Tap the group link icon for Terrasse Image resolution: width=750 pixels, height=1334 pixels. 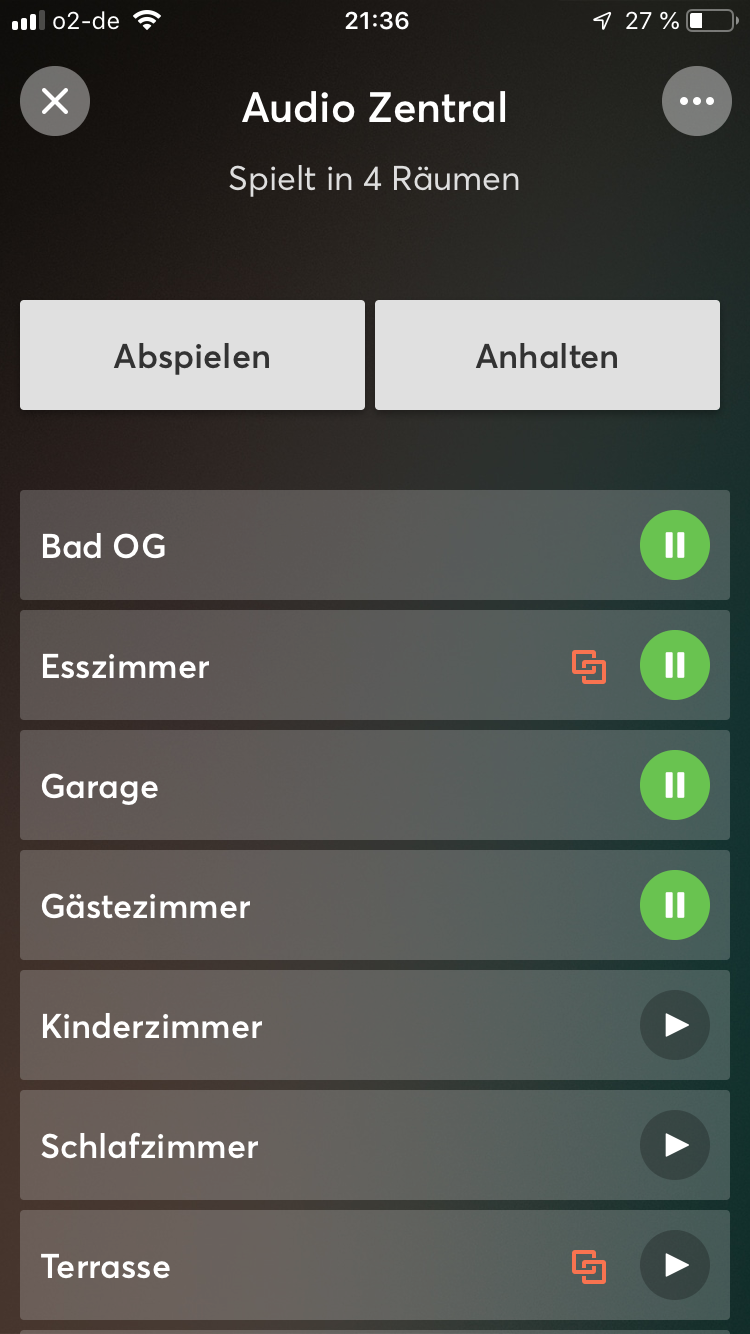coord(589,1266)
